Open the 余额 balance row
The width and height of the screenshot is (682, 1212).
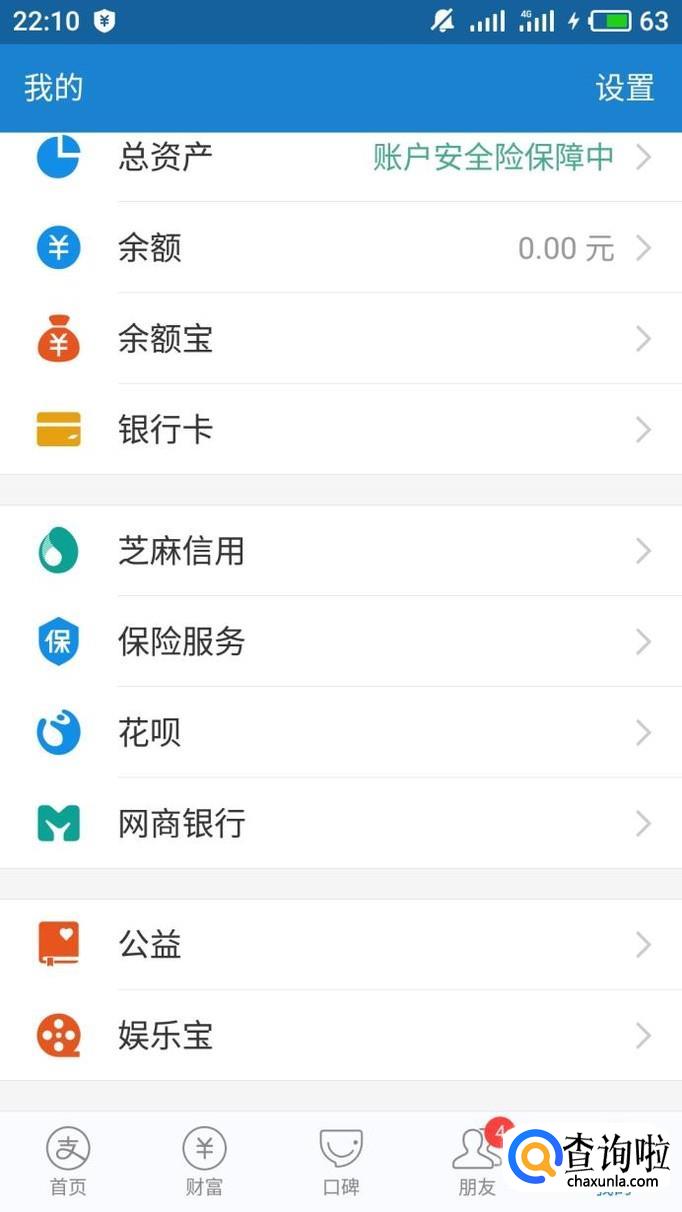(340, 248)
